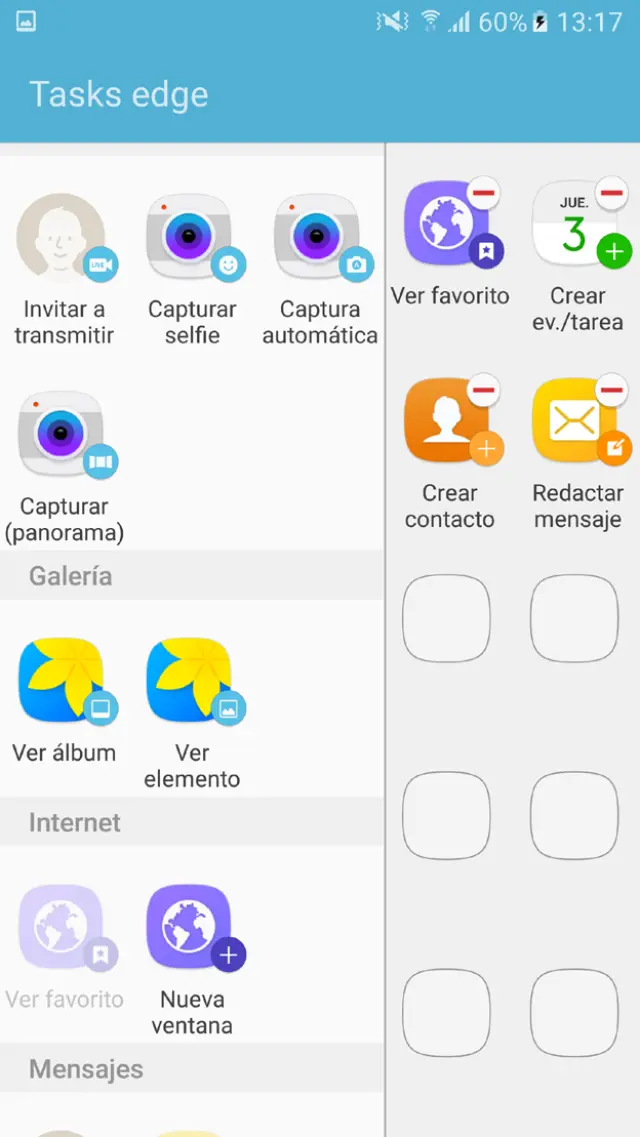Remove the Redactar mensaje shortcut
This screenshot has width=640, height=1137.
[x=612, y=389]
